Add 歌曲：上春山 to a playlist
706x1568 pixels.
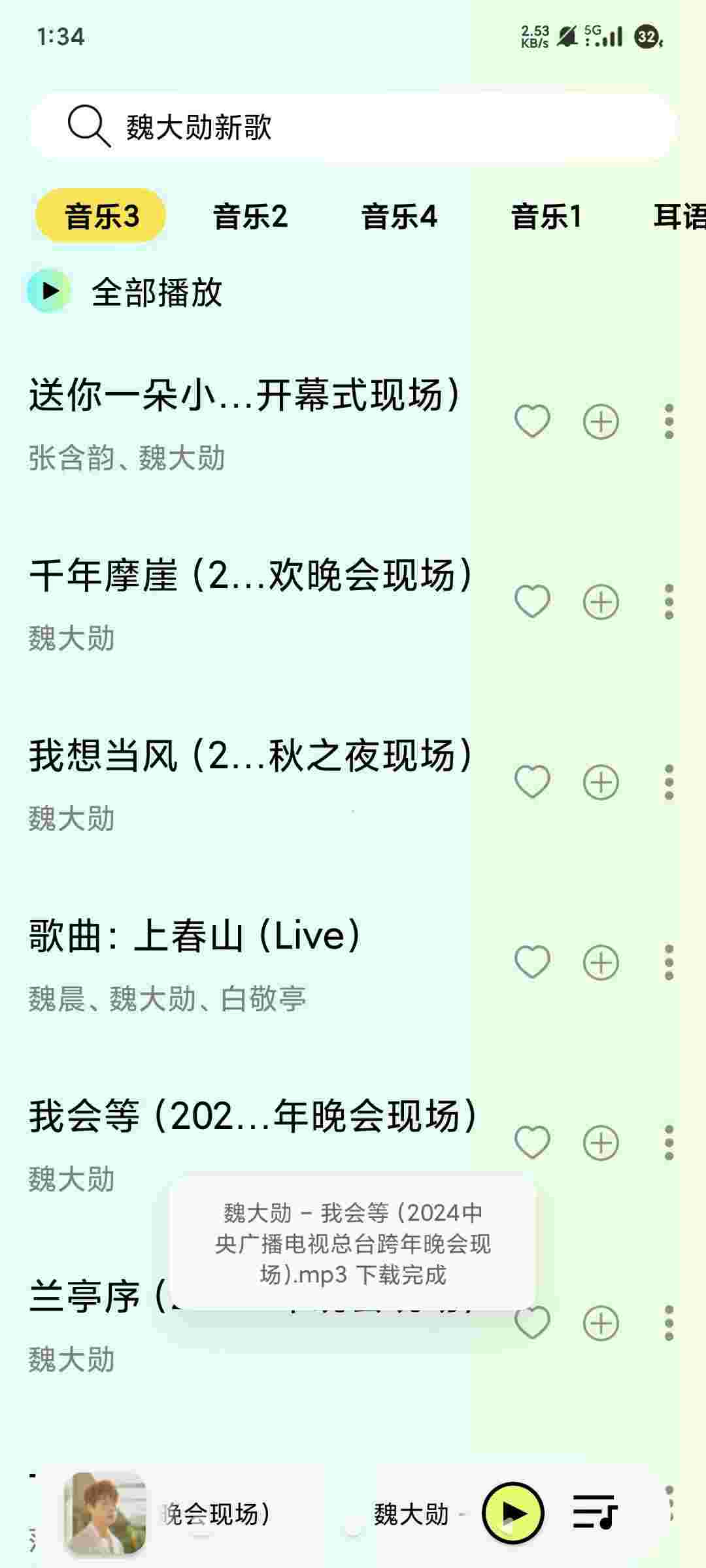tap(601, 962)
